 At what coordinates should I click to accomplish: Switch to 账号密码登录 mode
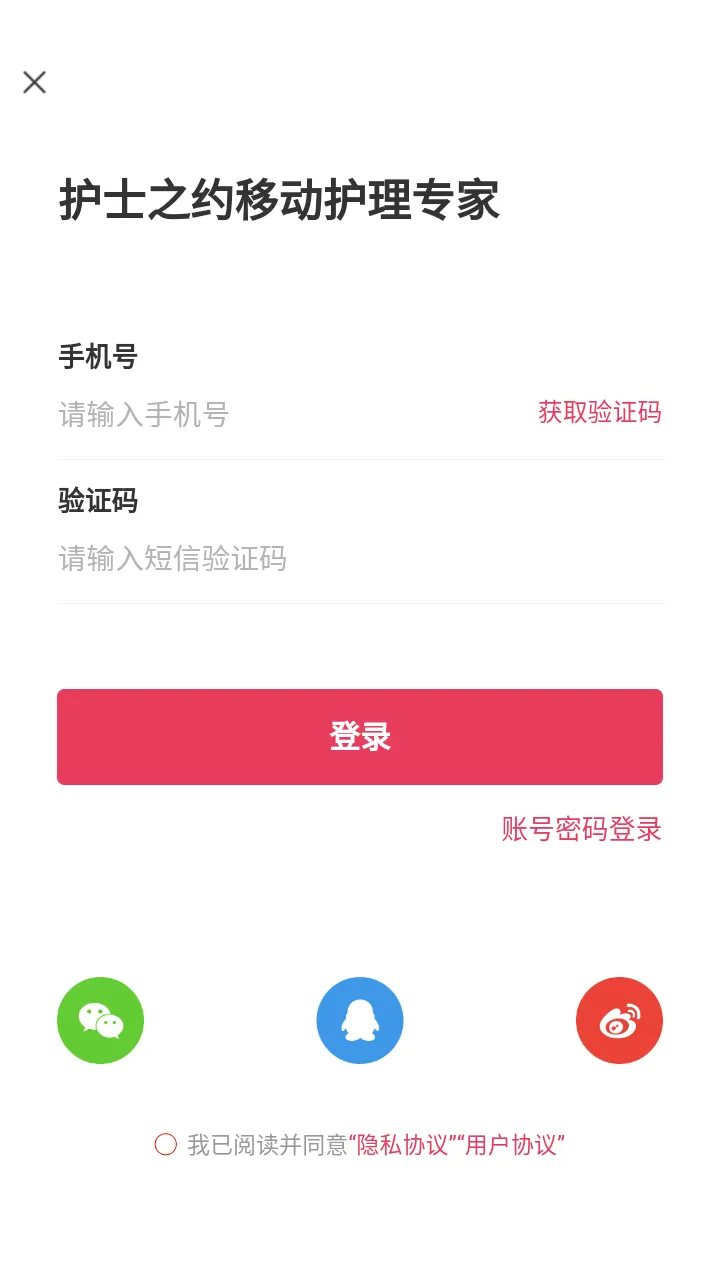(x=582, y=830)
